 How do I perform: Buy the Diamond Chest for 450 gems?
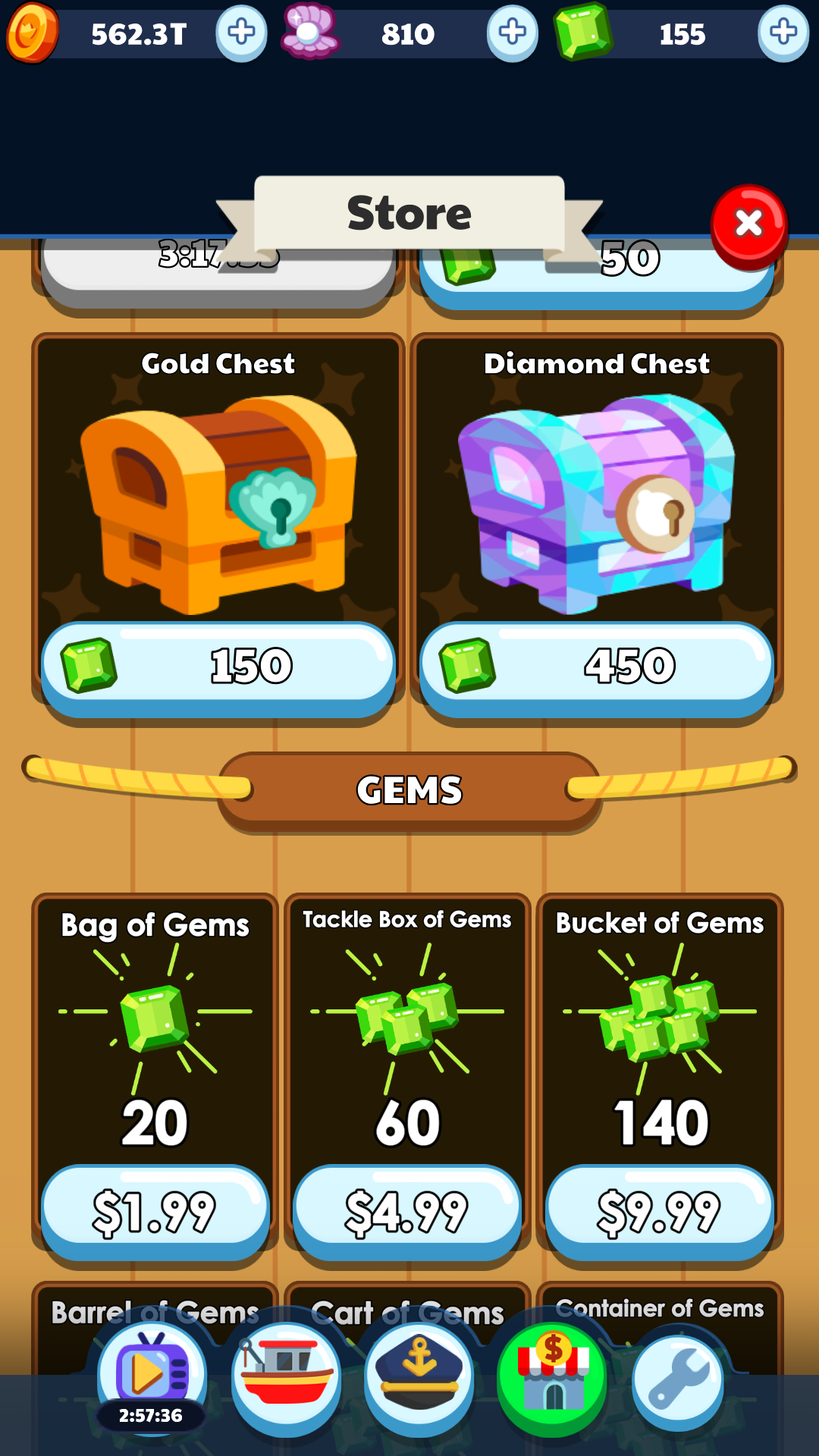(x=597, y=667)
